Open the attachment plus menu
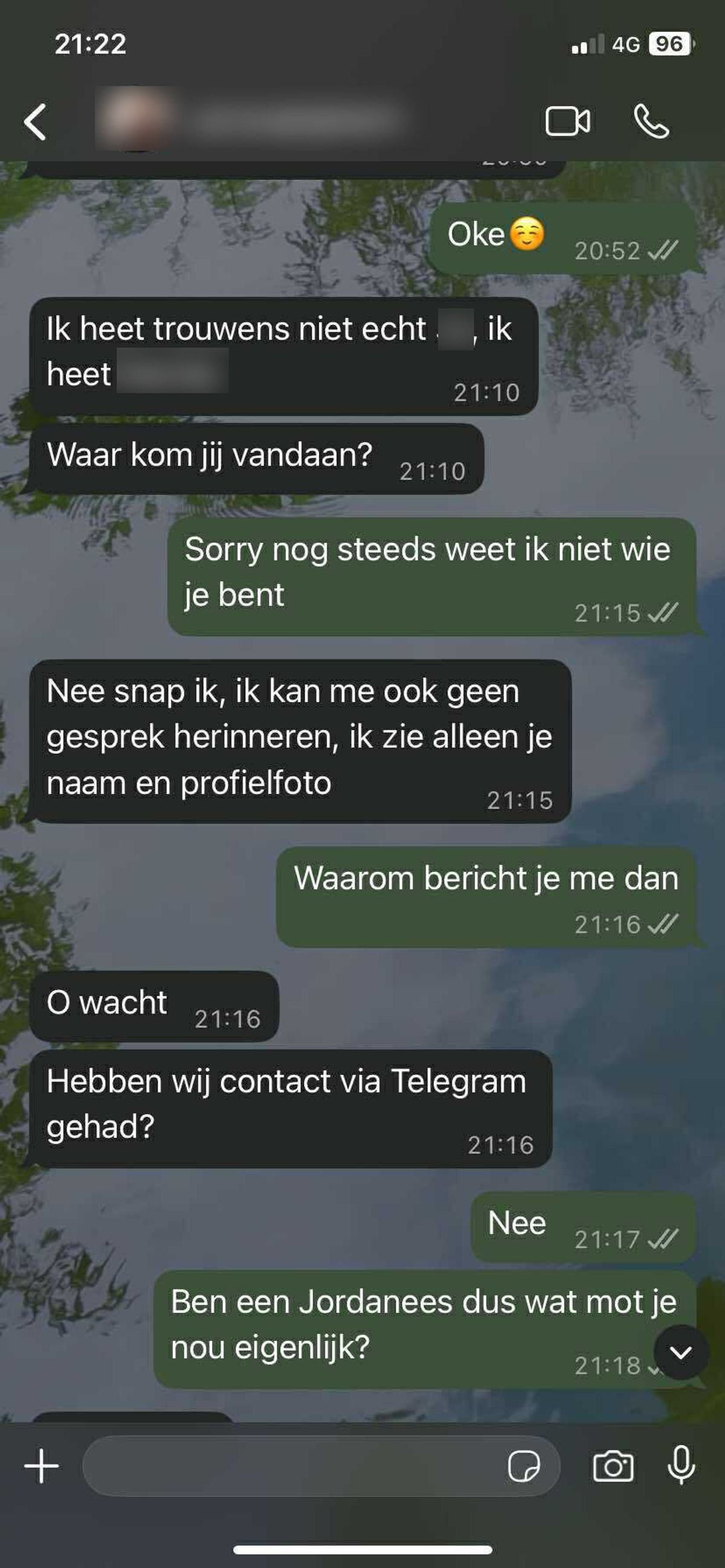Image resolution: width=725 pixels, height=1568 pixels. coord(42,1466)
